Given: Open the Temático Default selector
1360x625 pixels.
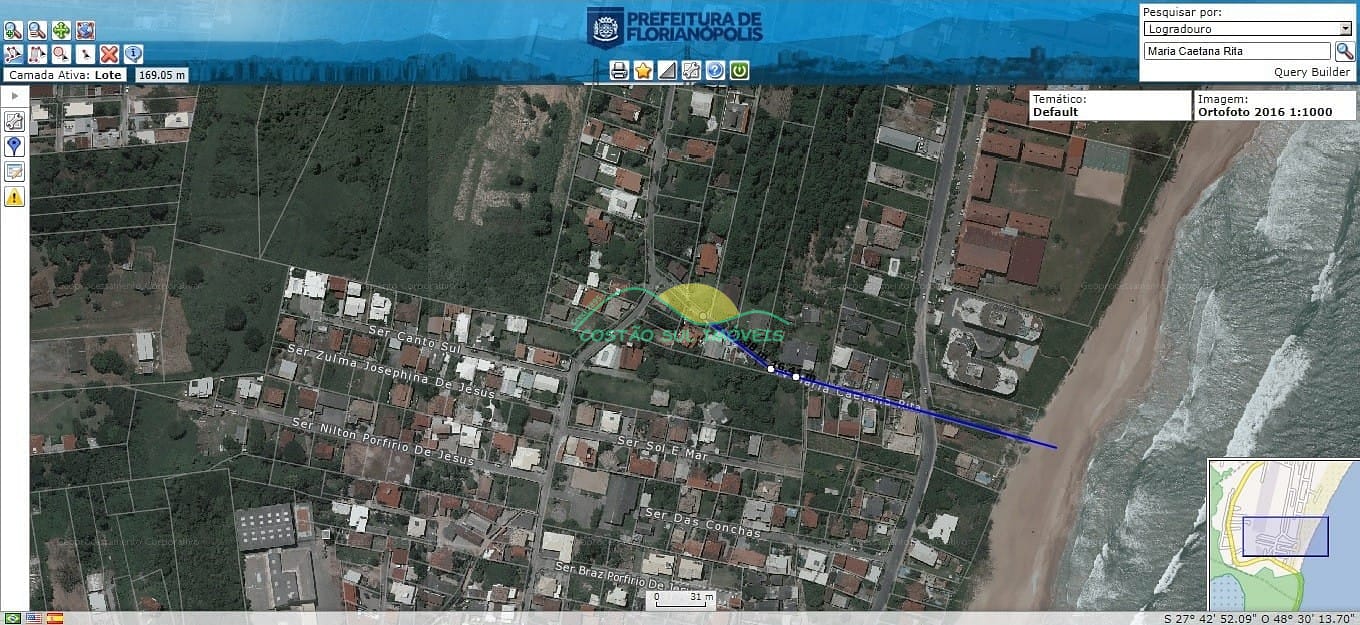Looking at the screenshot, I should (1108, 106).
